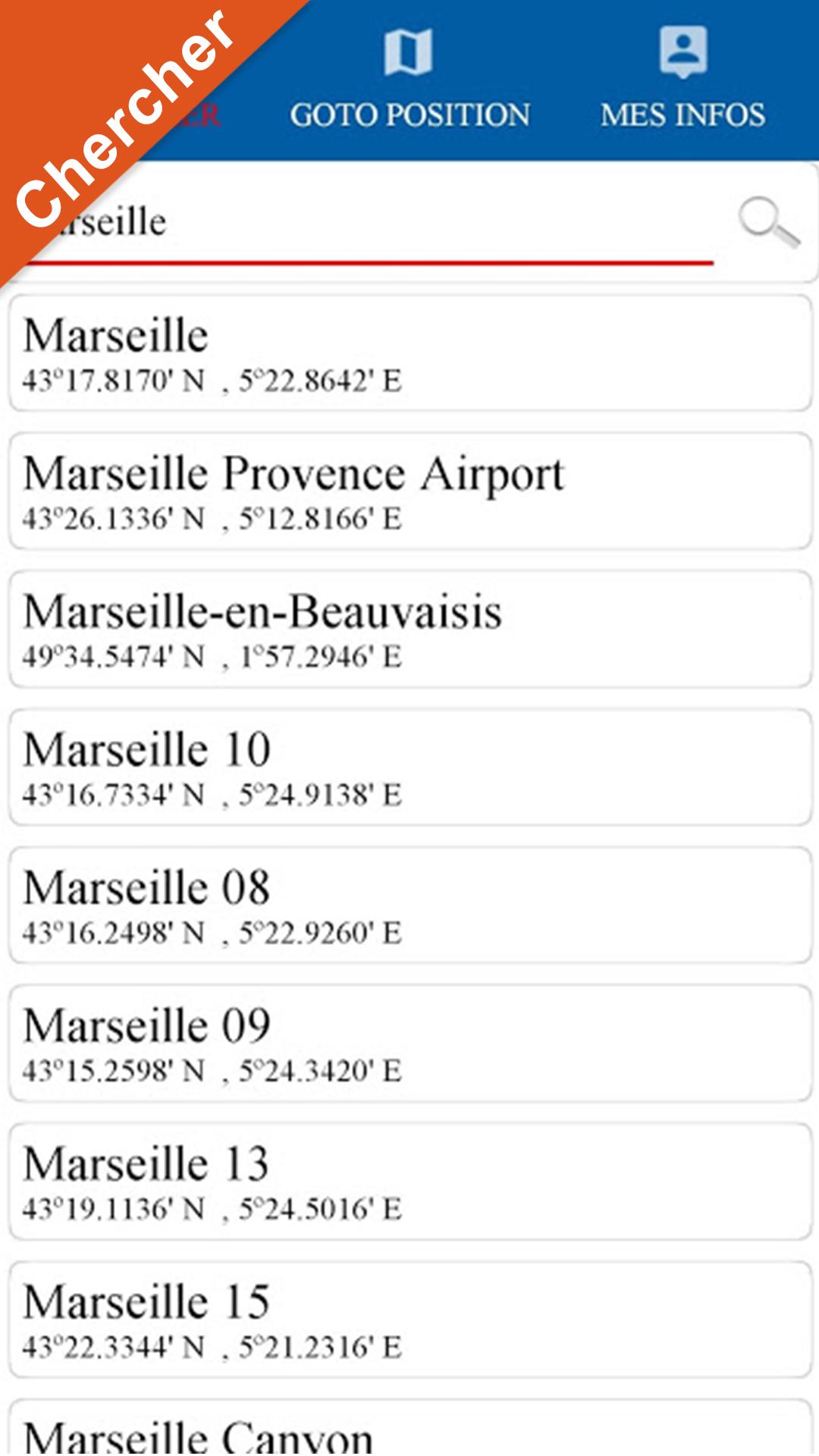Screen dimensions: 819x1456
Task: Open Marseille Provence Airport result
Action: [x=409, y=491]
